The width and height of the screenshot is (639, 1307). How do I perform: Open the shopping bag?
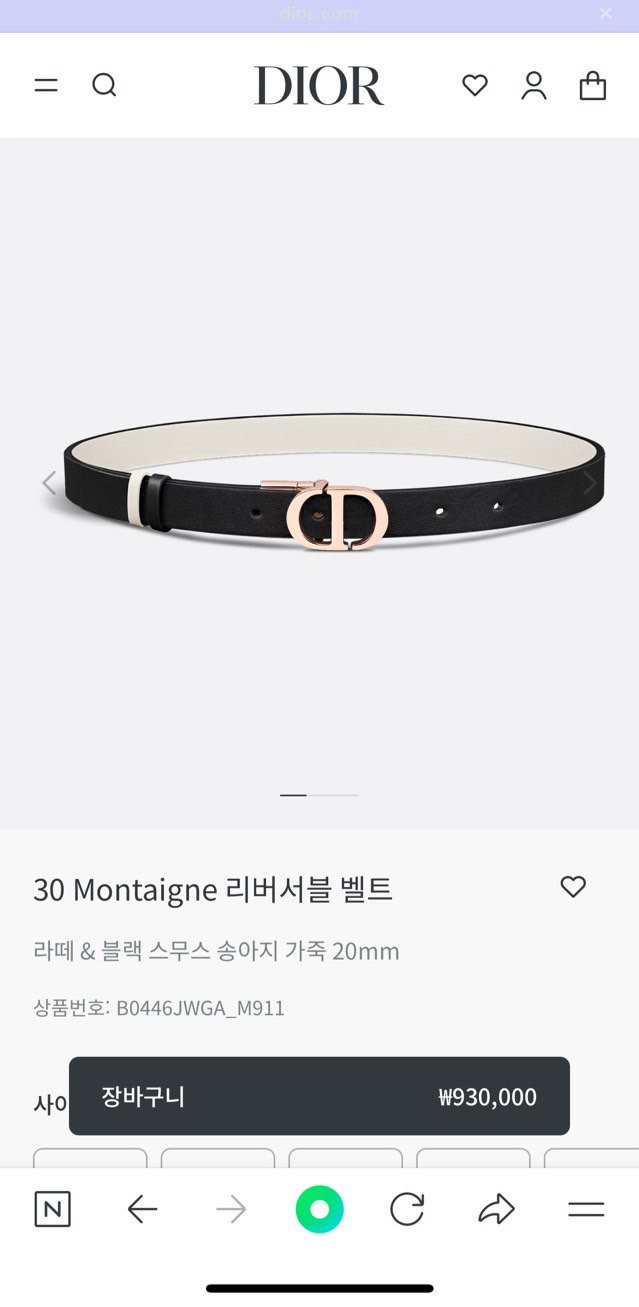click(593, 86)
